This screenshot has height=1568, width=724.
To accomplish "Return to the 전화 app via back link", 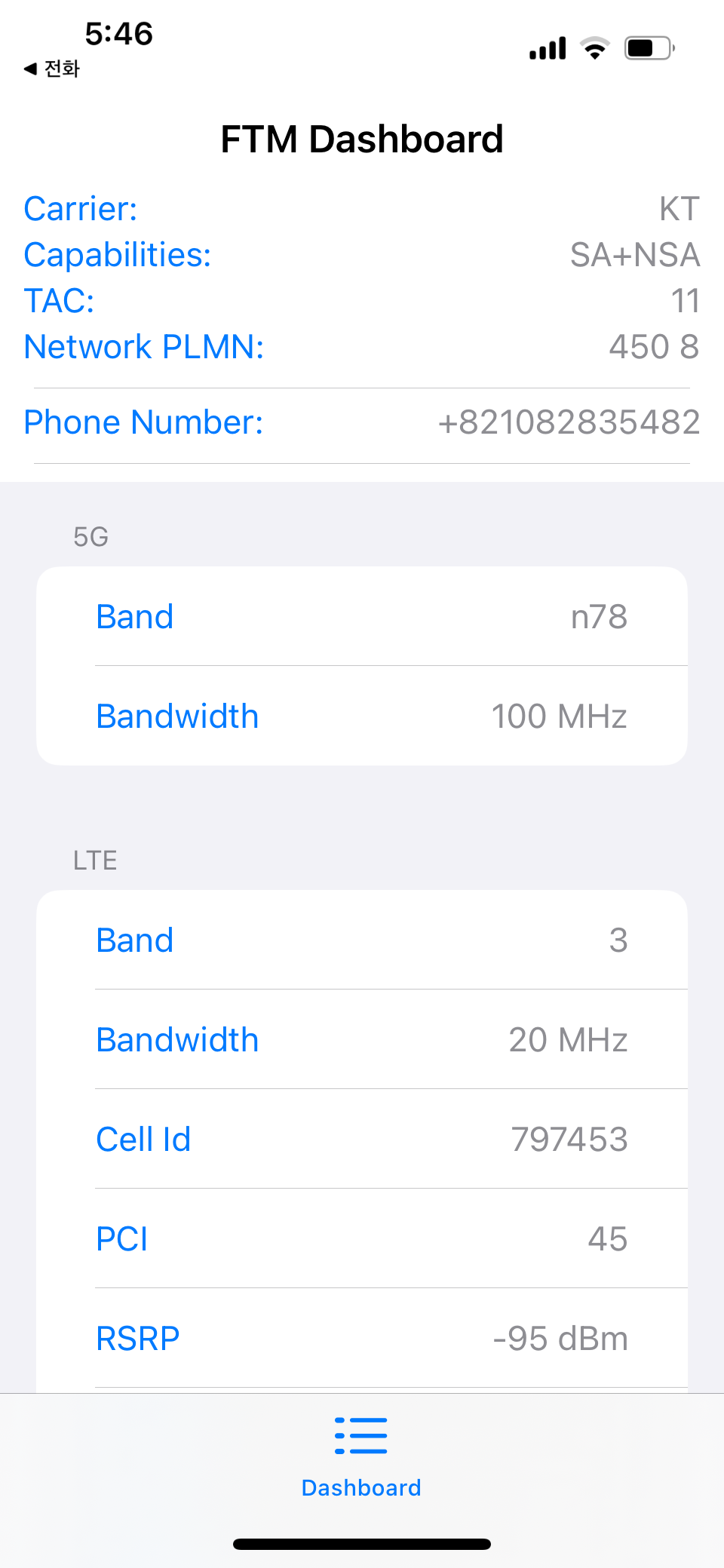I will 51,69.
